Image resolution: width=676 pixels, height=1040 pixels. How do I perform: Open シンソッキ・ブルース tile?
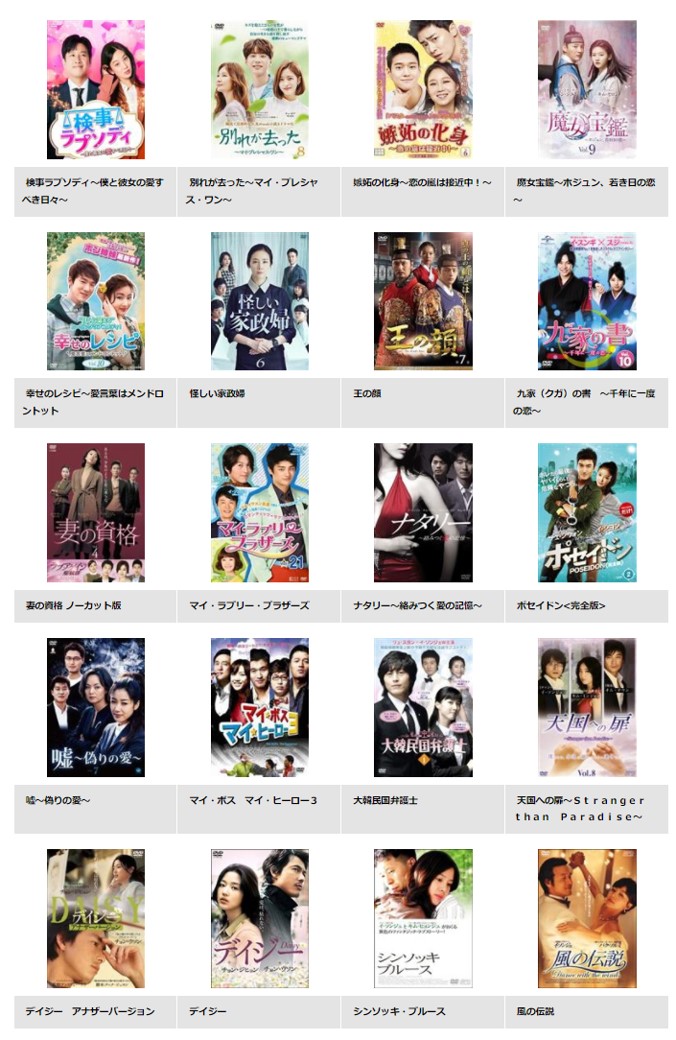pyautogui.click(x=423, y=918)
